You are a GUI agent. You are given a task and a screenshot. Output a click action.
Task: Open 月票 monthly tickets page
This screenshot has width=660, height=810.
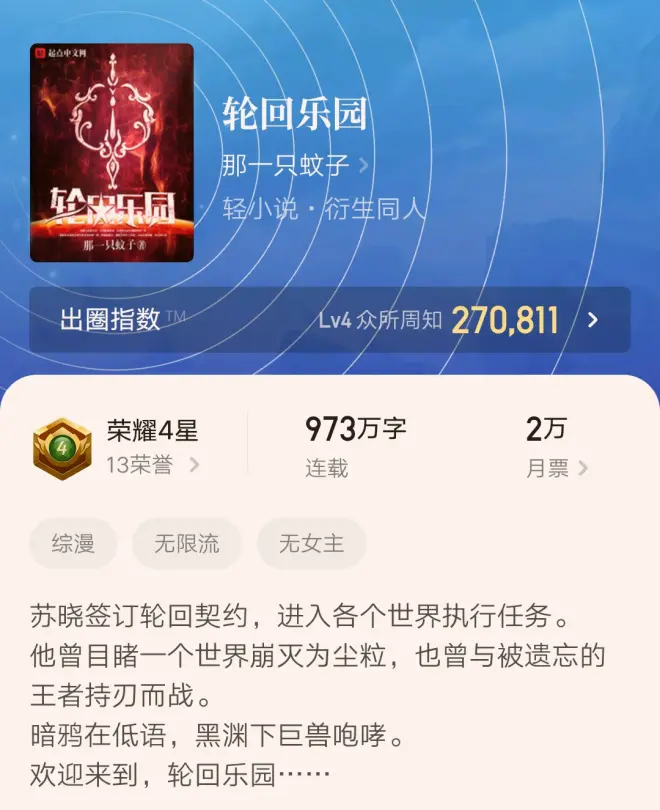point(556,468)
